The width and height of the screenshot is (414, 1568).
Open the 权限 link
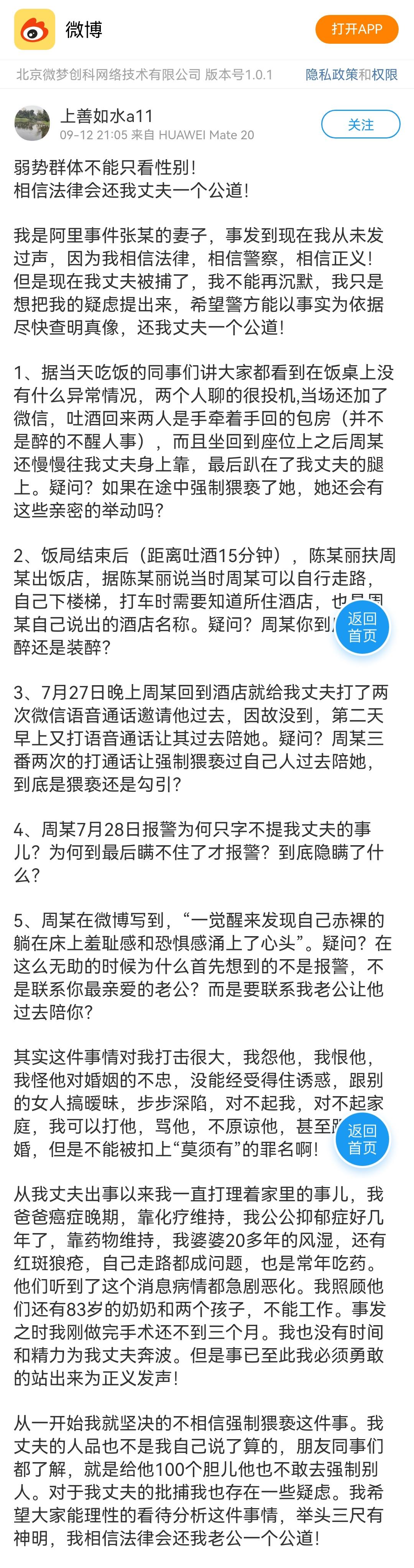click(x=384, y=75)
